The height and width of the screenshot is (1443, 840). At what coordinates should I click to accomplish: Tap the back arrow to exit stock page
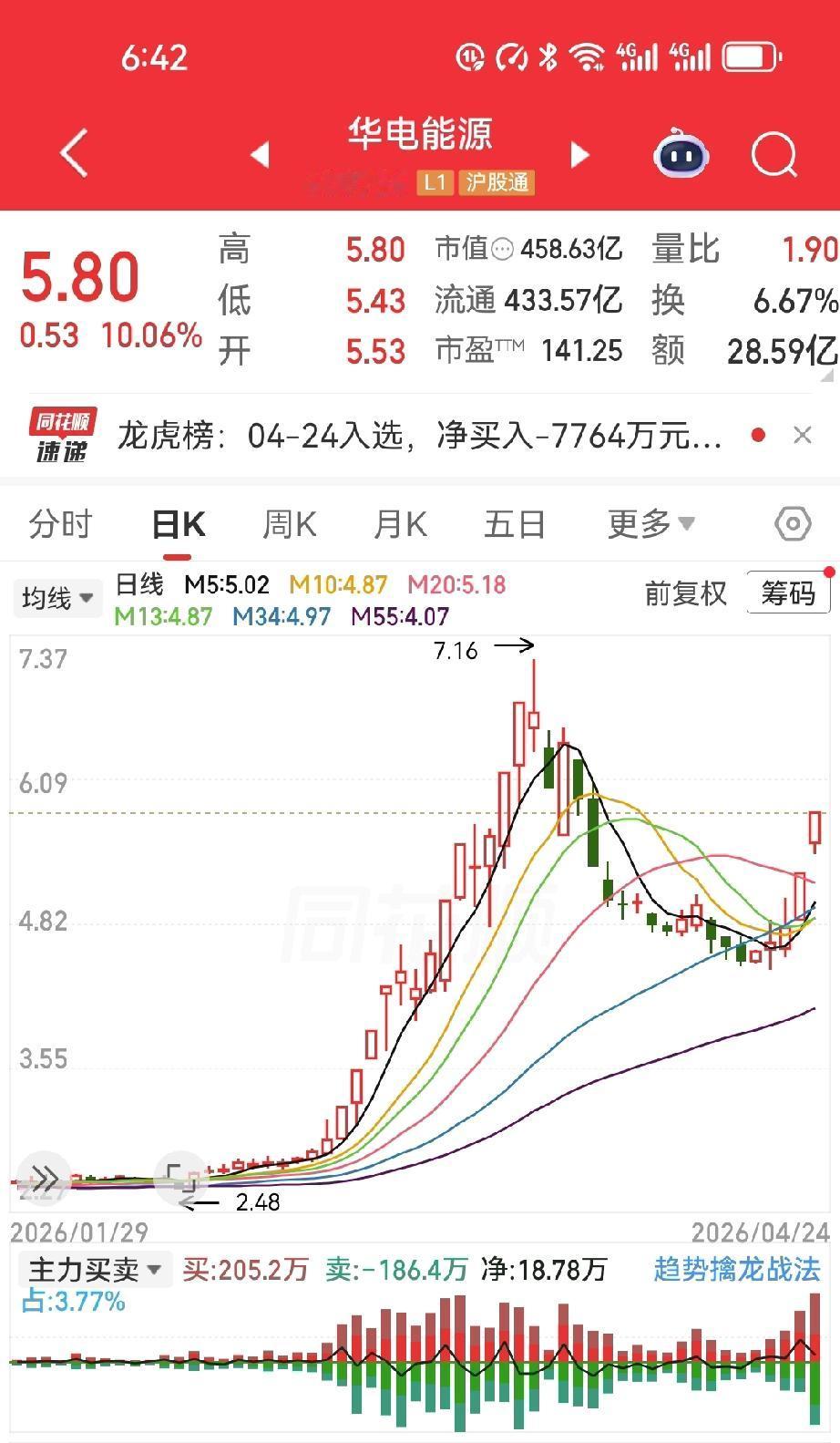point(72,152)
